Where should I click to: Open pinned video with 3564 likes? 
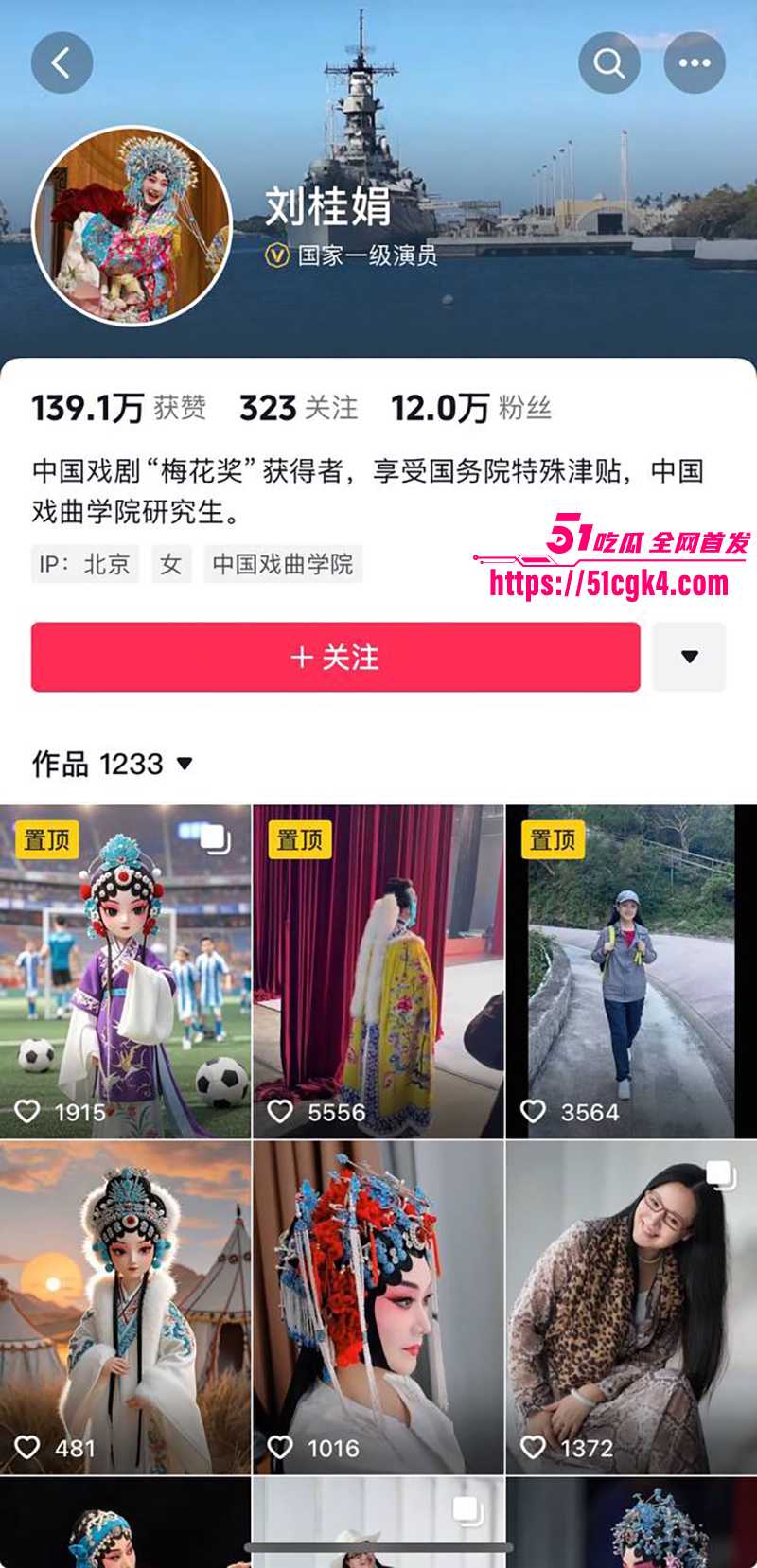click(x=631, y=972)
